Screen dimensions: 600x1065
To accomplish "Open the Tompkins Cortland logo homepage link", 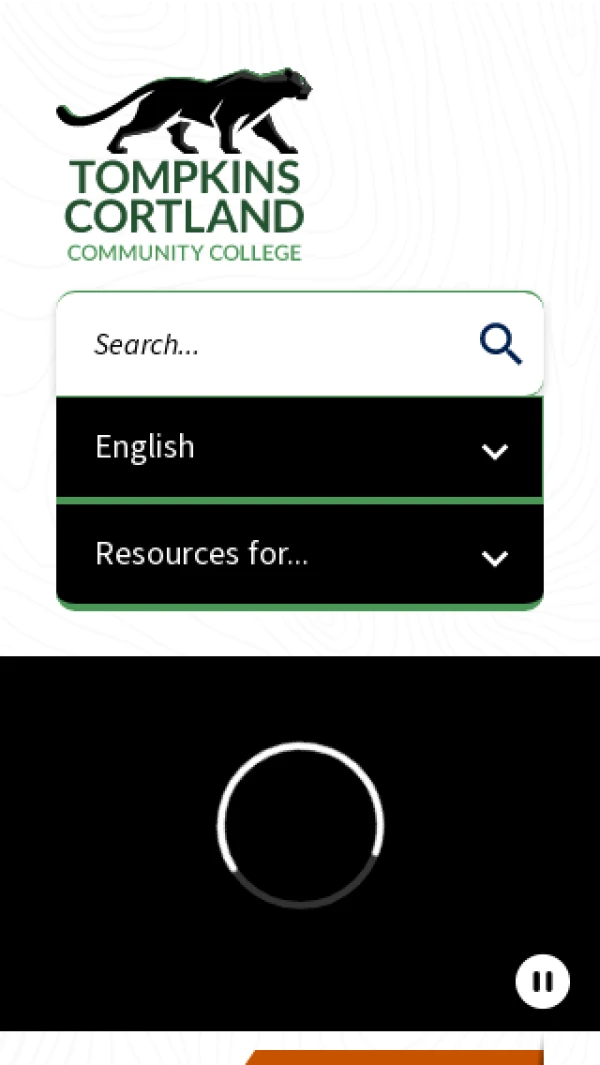I will point(184,165).
